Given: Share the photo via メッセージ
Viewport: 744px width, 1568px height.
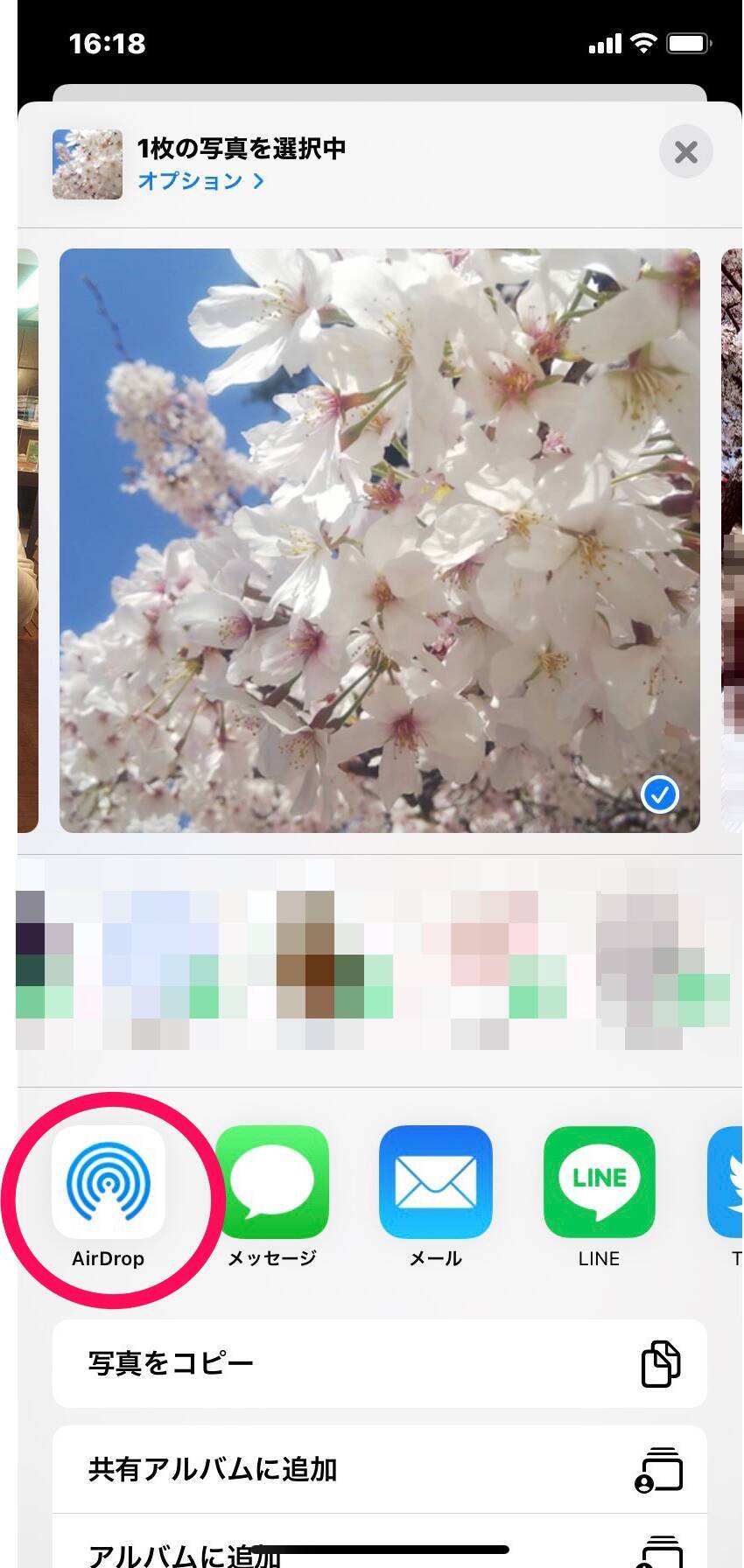Looking at the screenshot, I should [x=272, y=1183].
